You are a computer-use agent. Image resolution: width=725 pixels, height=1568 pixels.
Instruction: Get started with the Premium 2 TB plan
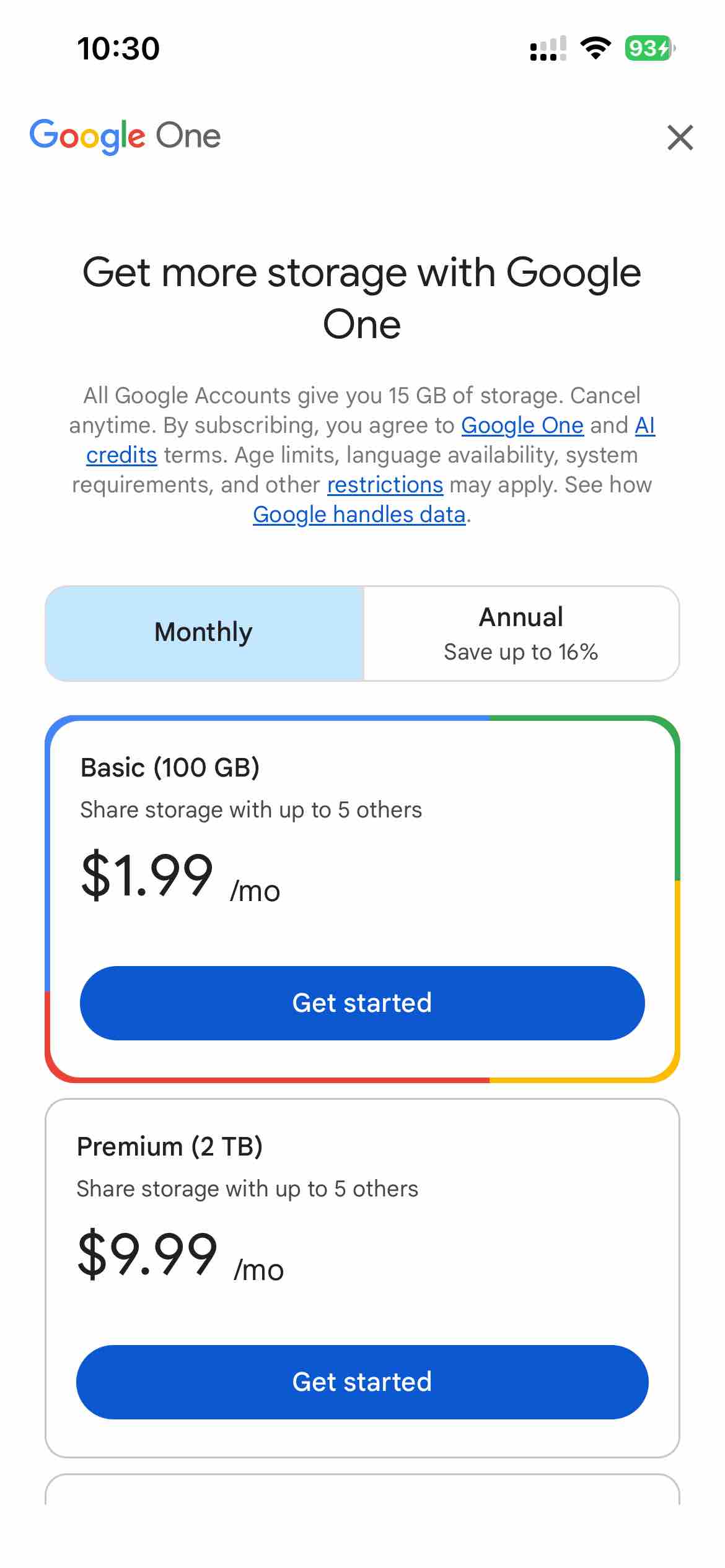[362, 1382]
